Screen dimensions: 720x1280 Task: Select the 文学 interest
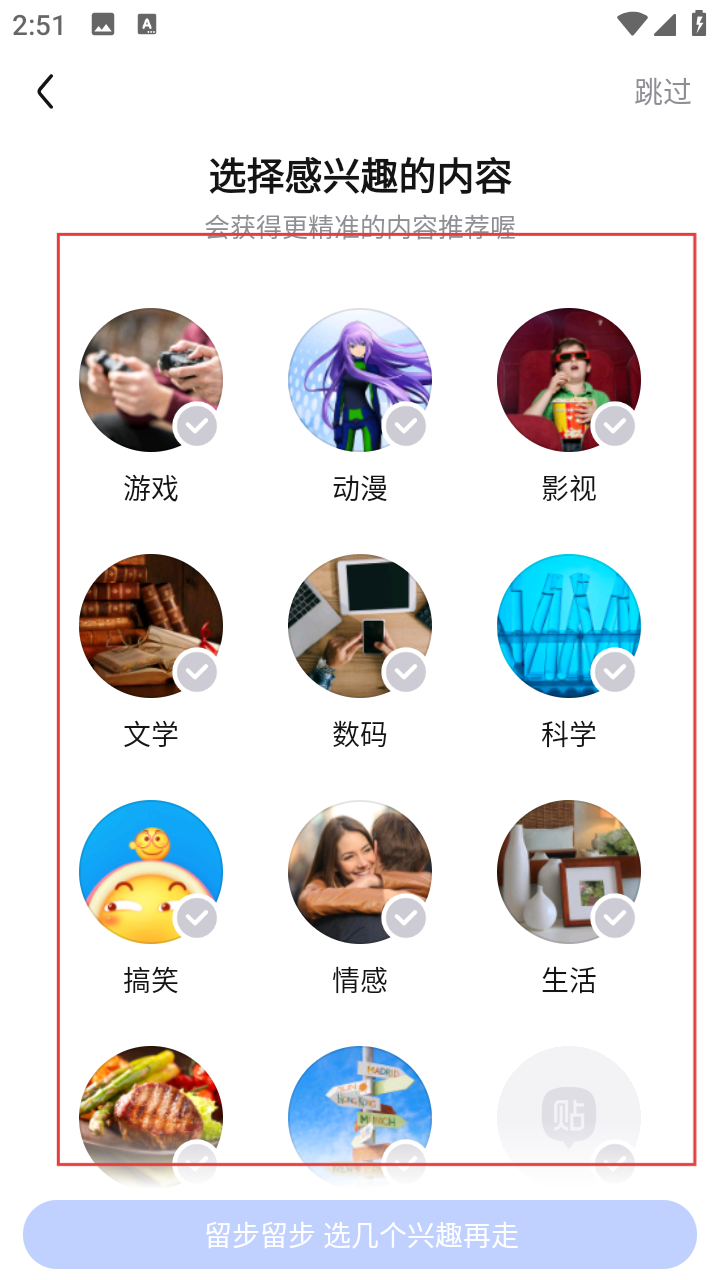(x=151, y=626)
